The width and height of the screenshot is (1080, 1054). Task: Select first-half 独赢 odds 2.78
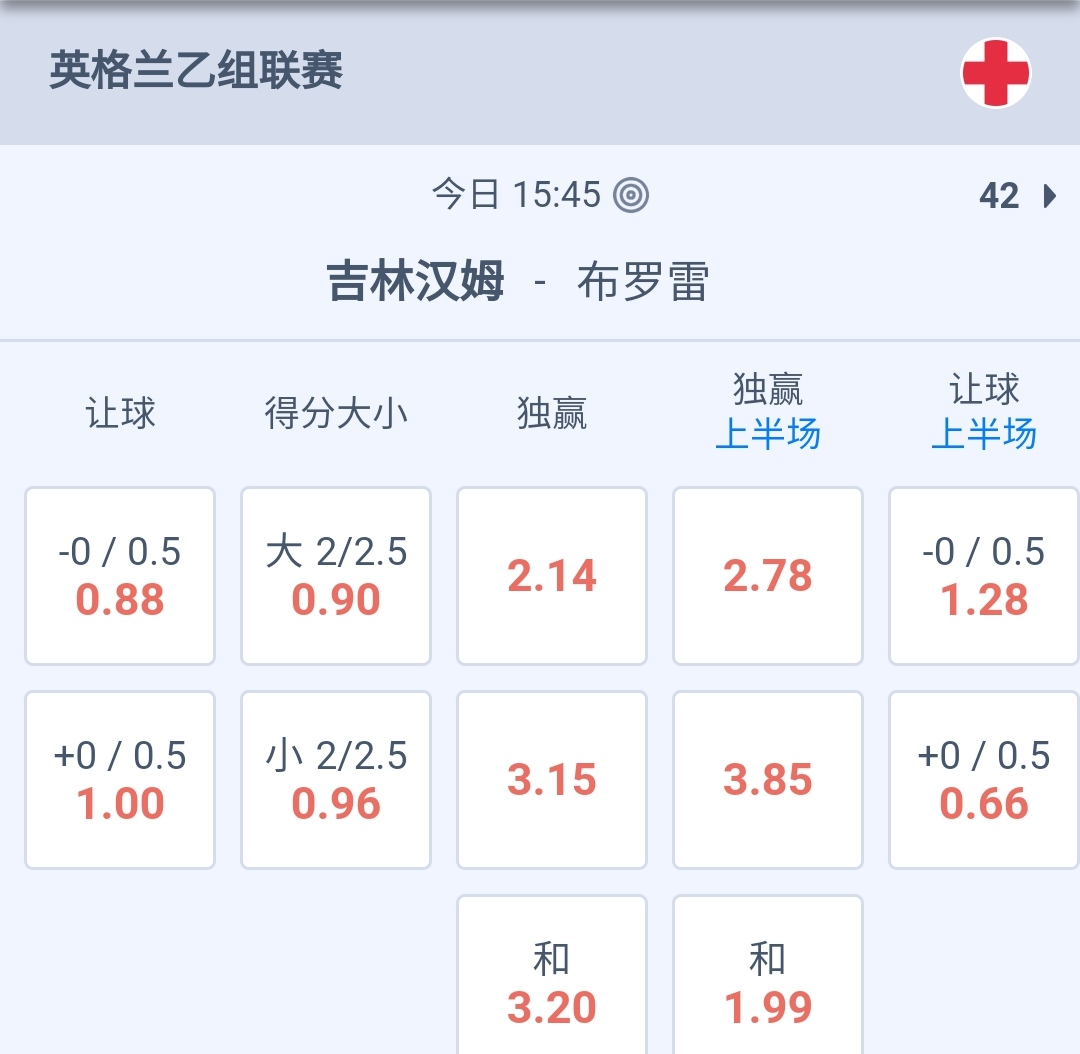pyautogui.click(x=768, y=576)
